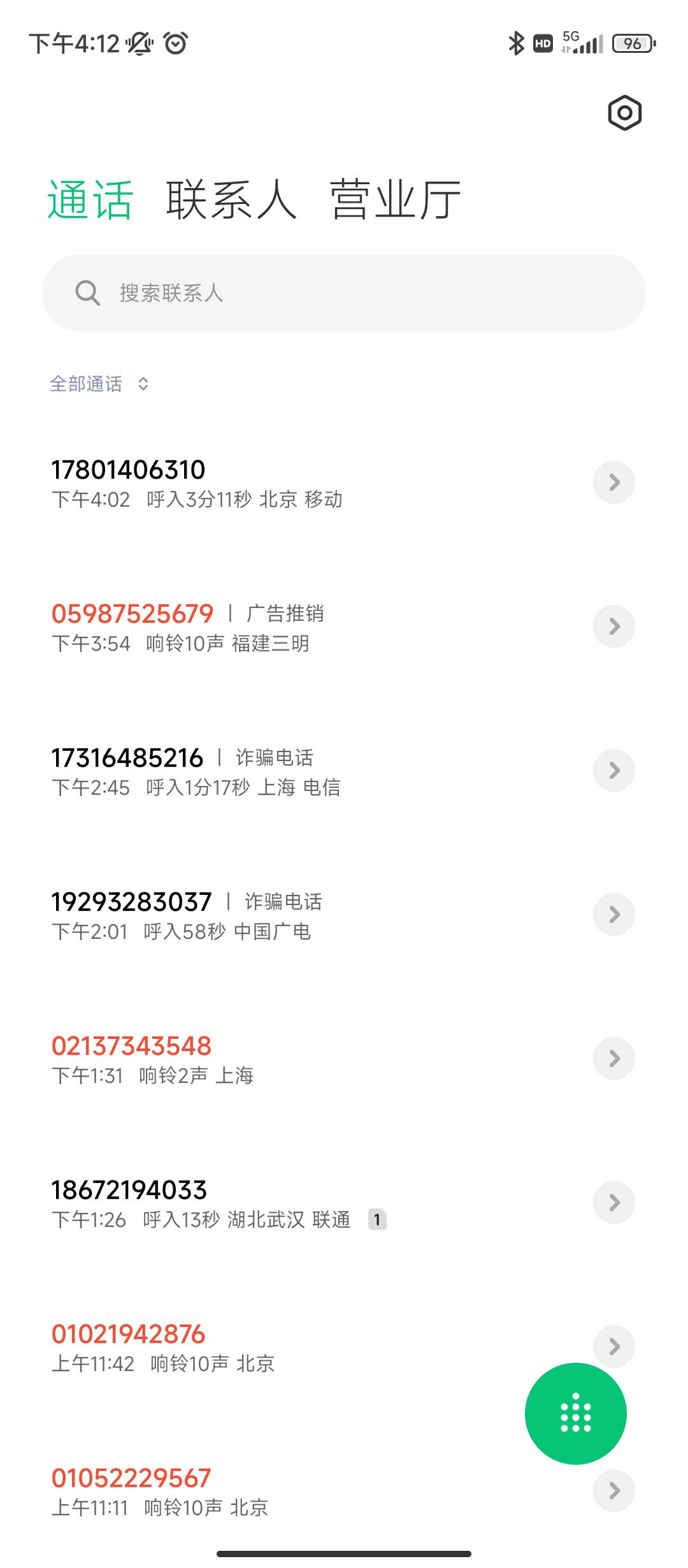The height and width of the screenshot is (1568, 688).
Task: Open the dial pad button
Action: (576, 1413)
